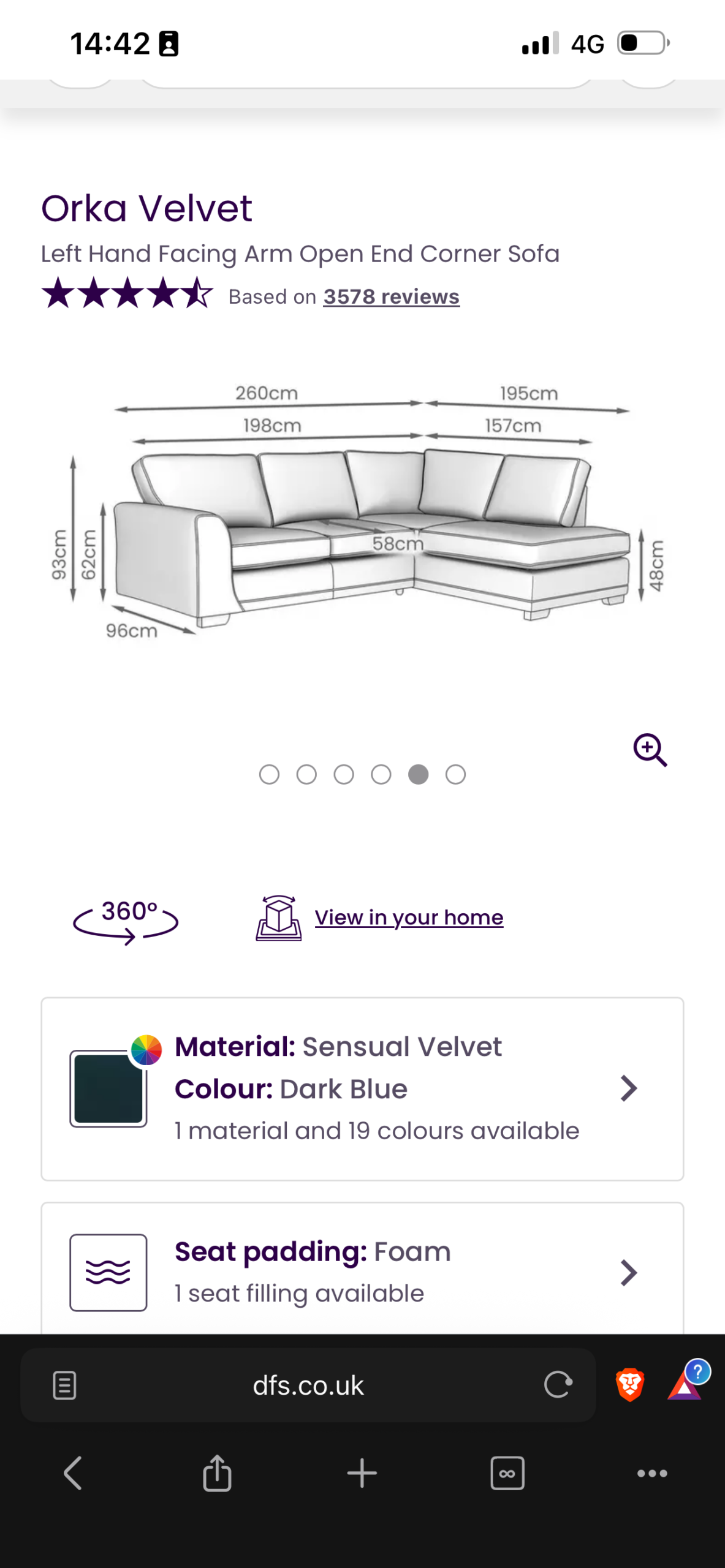This screenshot has height=1568, width=725.
Task: Open reader mode icon in address bar
Action: tap(64, 1385)
